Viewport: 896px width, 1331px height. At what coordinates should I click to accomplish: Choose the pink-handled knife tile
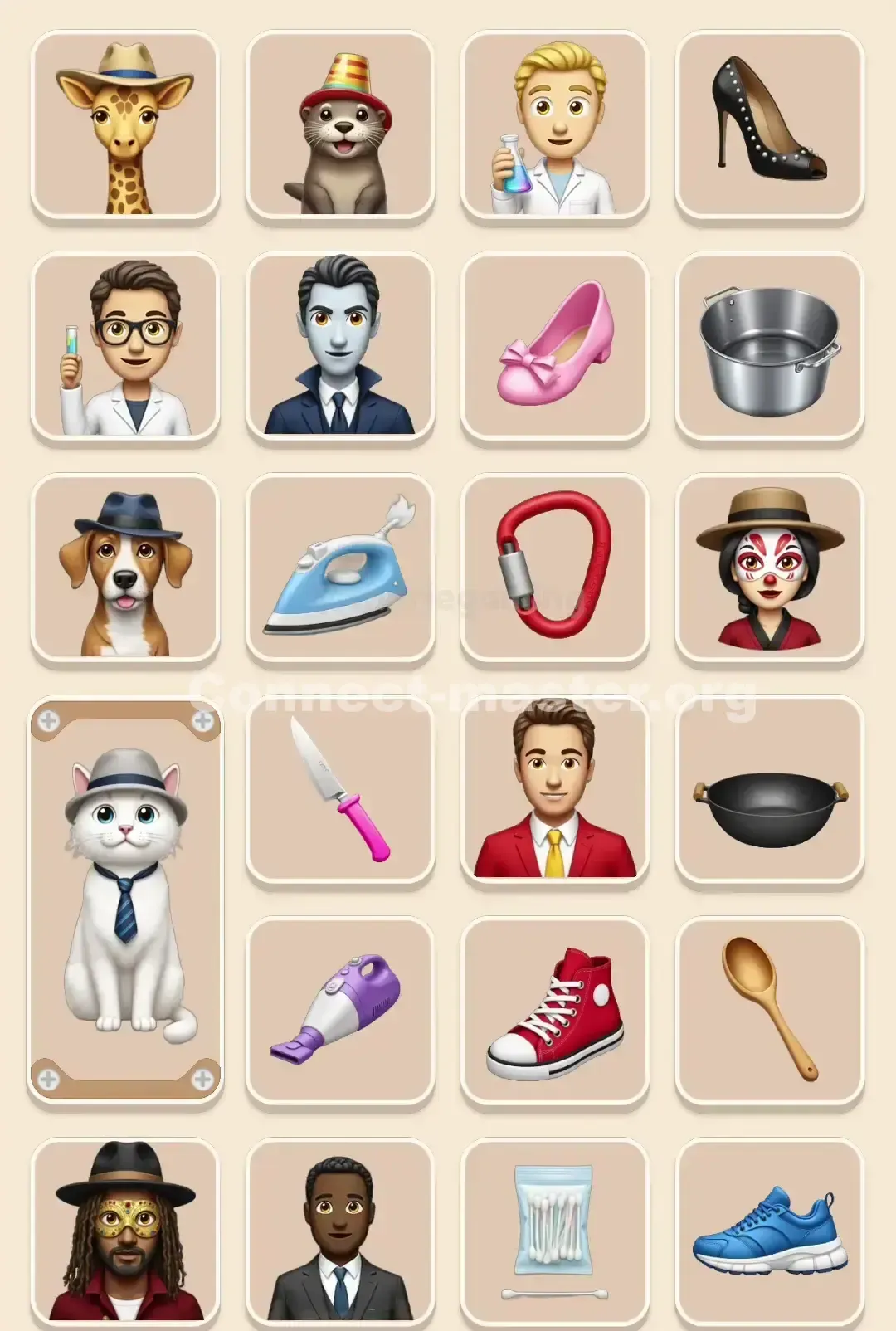click(x=339, y=791)
